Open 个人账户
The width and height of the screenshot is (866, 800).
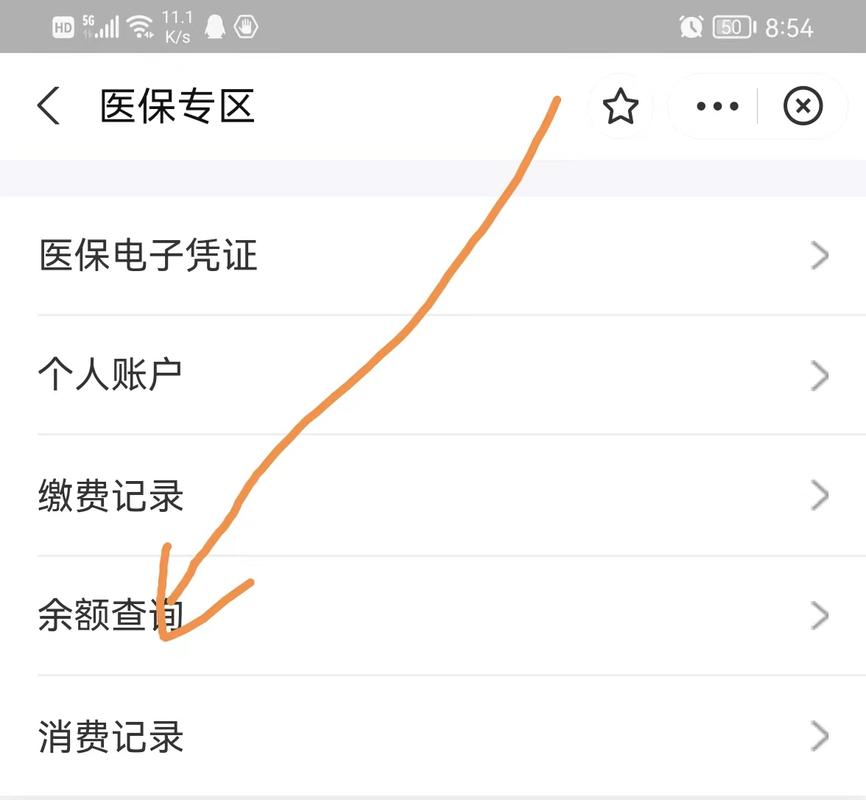432,376
